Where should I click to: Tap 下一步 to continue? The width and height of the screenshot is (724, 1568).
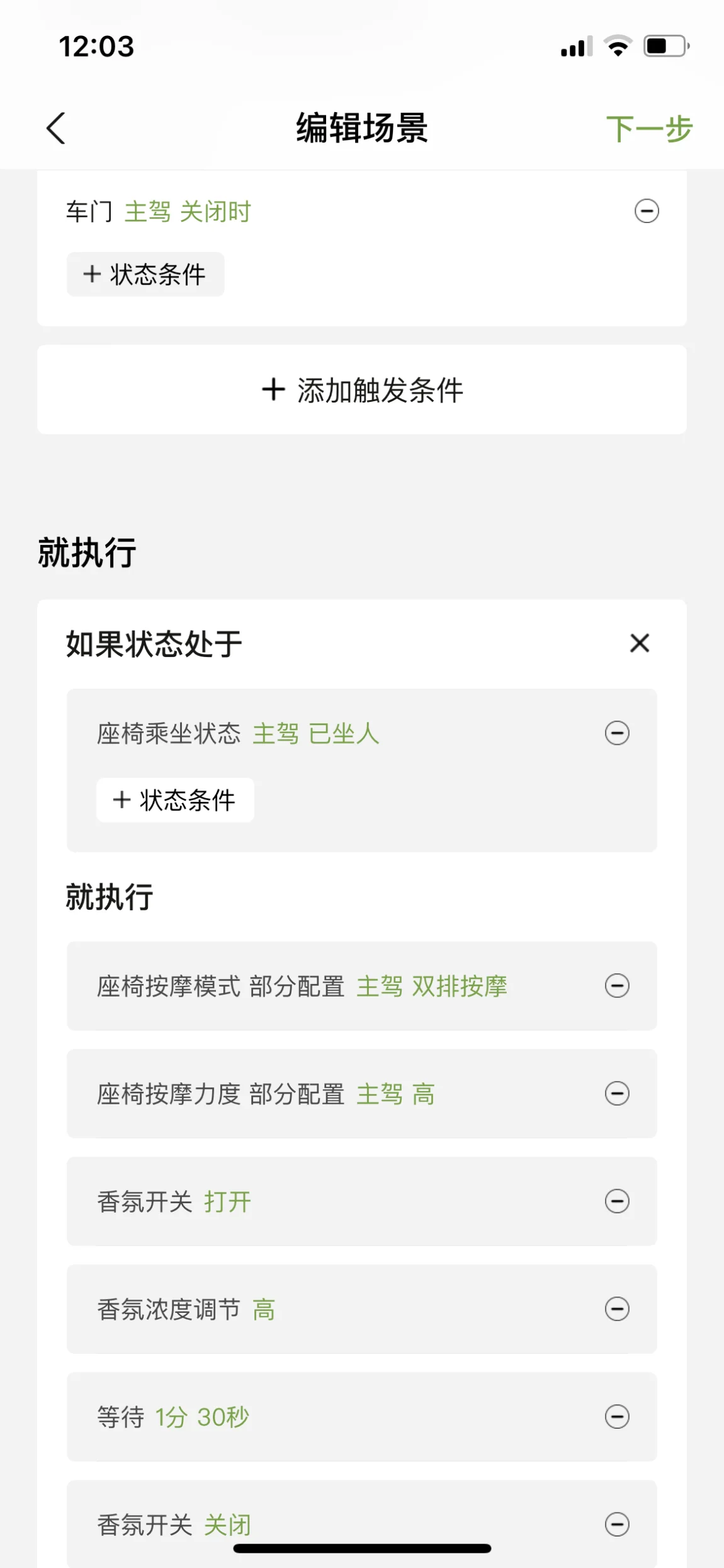click(648, 129)
